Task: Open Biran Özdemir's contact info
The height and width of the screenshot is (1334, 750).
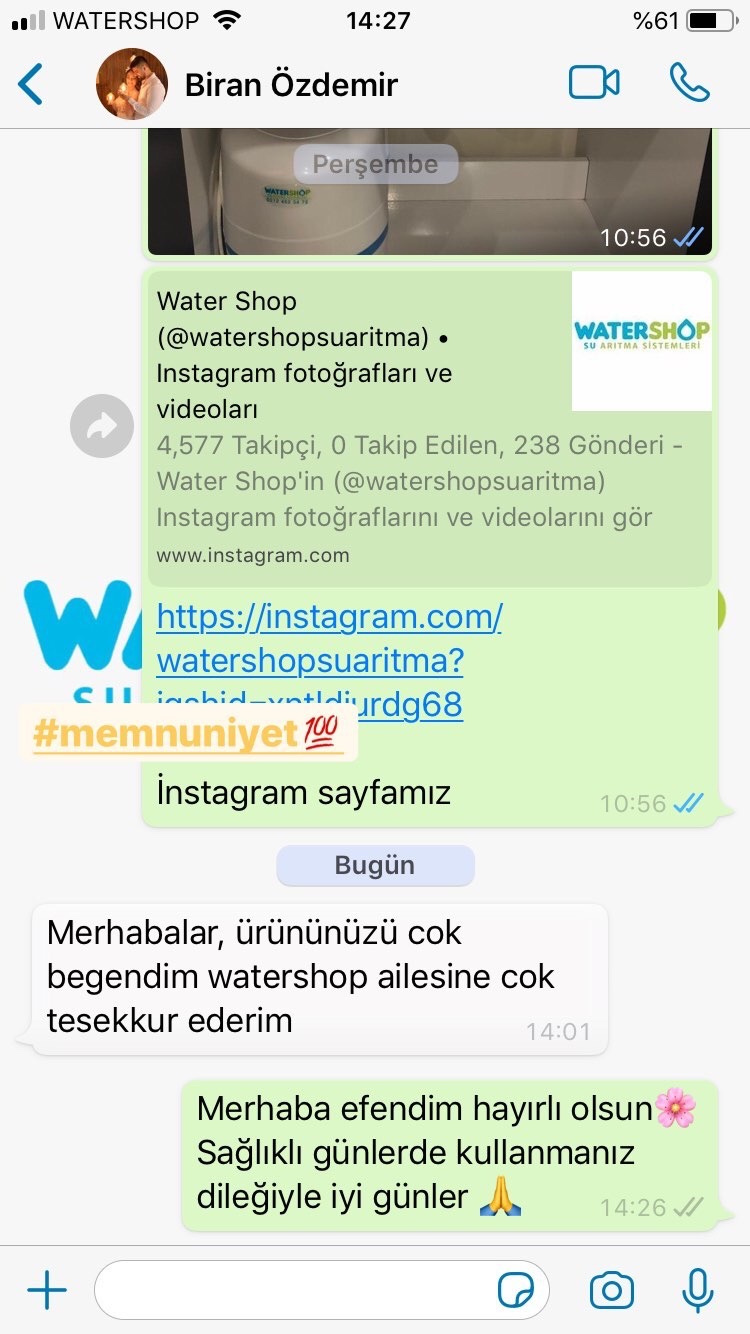Action: 291,85
